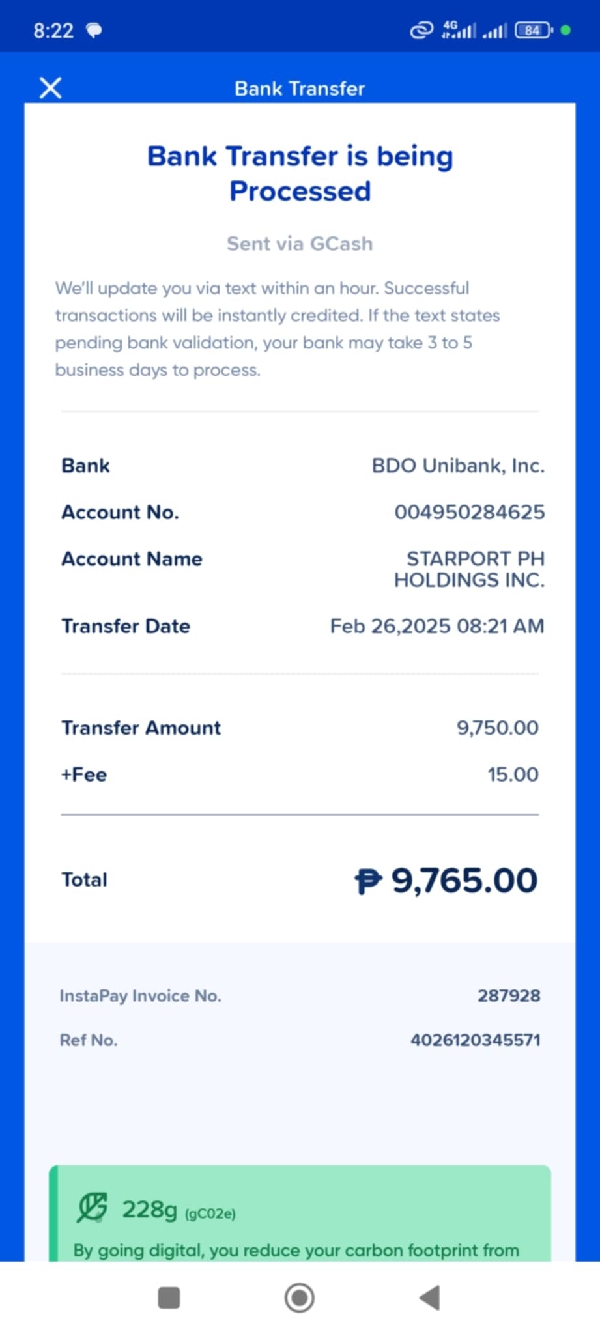Go to the phone home screen
Viewport: 600px width, 1334px height.
pos(299,1298)
